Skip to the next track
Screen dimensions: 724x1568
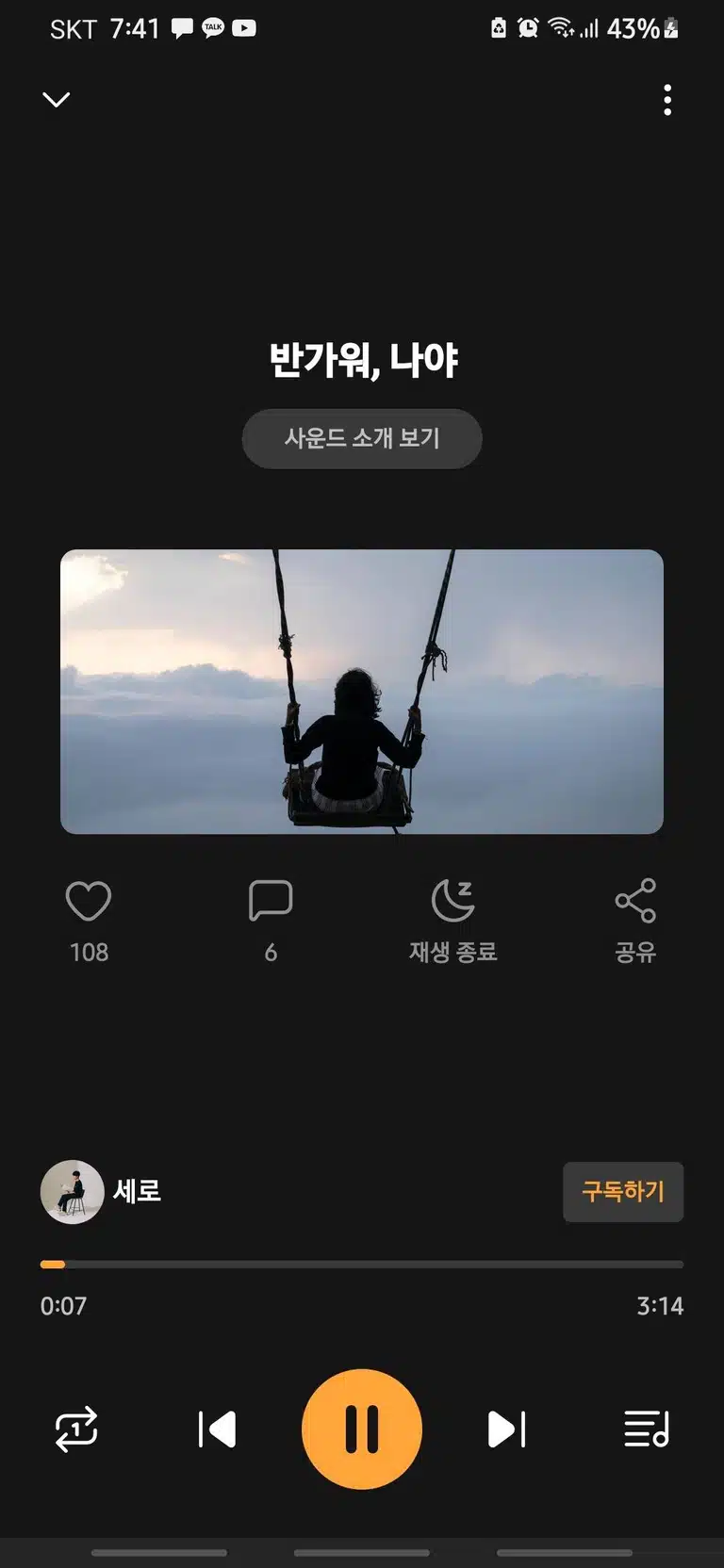[506, 1429]
